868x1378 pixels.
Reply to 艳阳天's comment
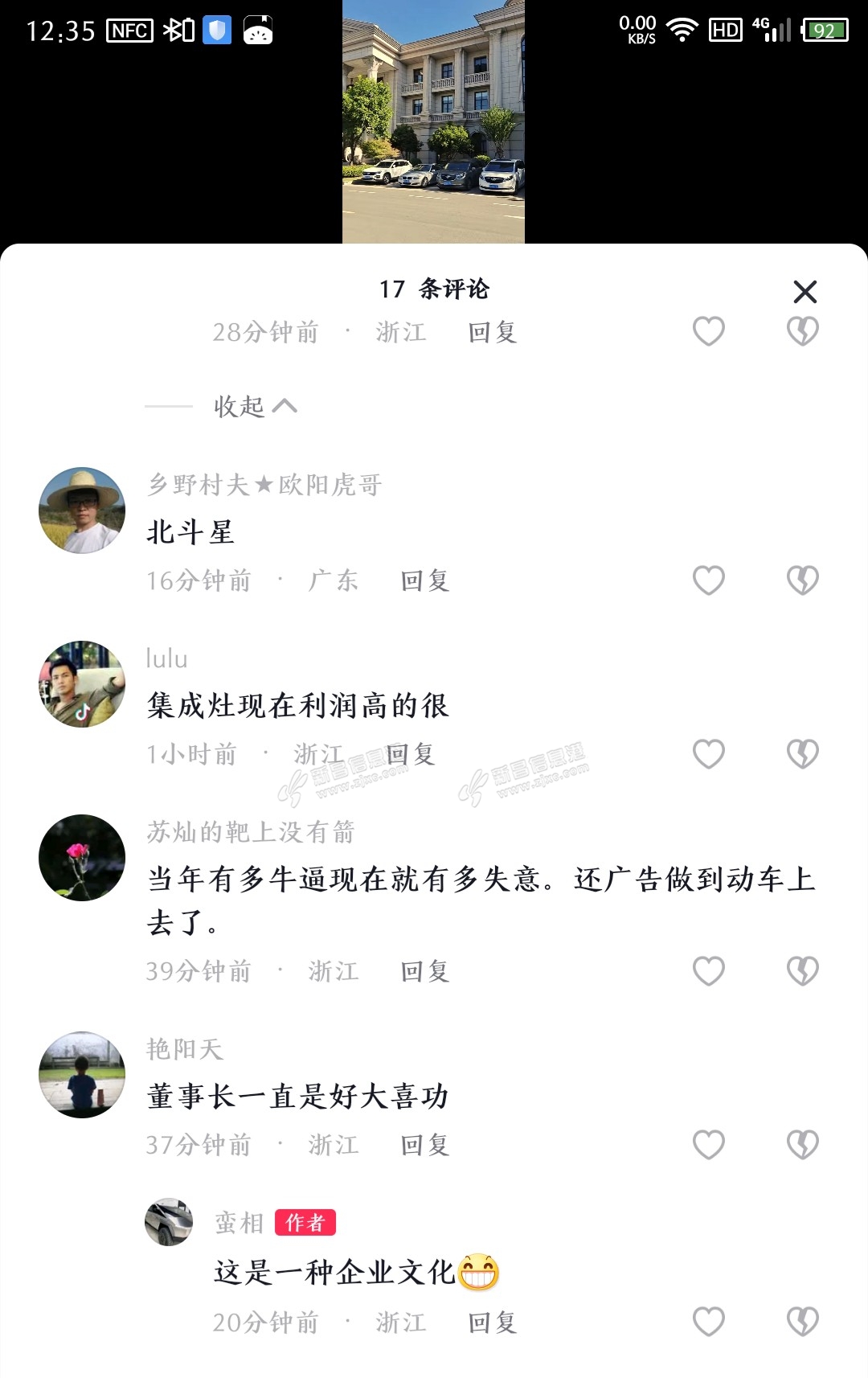(424, 1145)
